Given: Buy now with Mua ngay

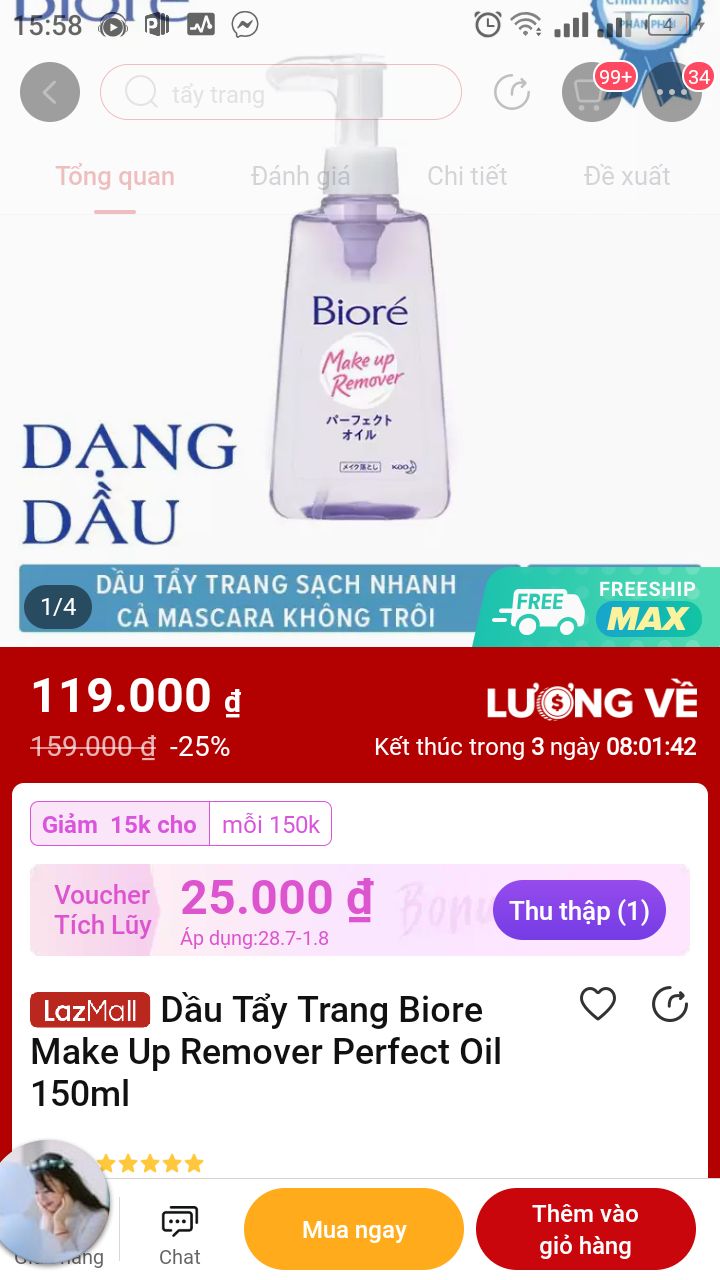Looking at the screenshot, I should click(354, 1230).
